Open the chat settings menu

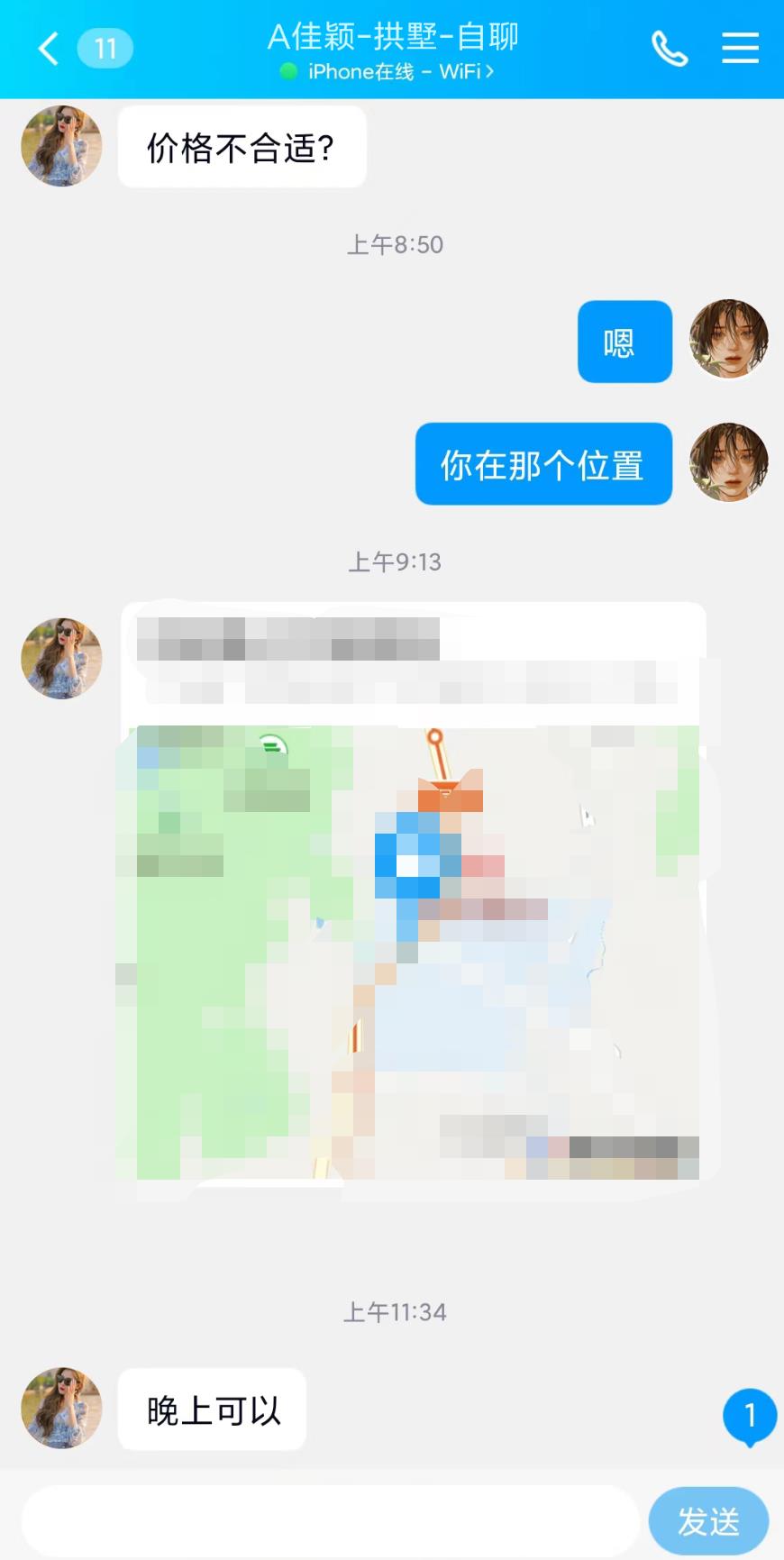pyautogui.click(x=740, y=49)
